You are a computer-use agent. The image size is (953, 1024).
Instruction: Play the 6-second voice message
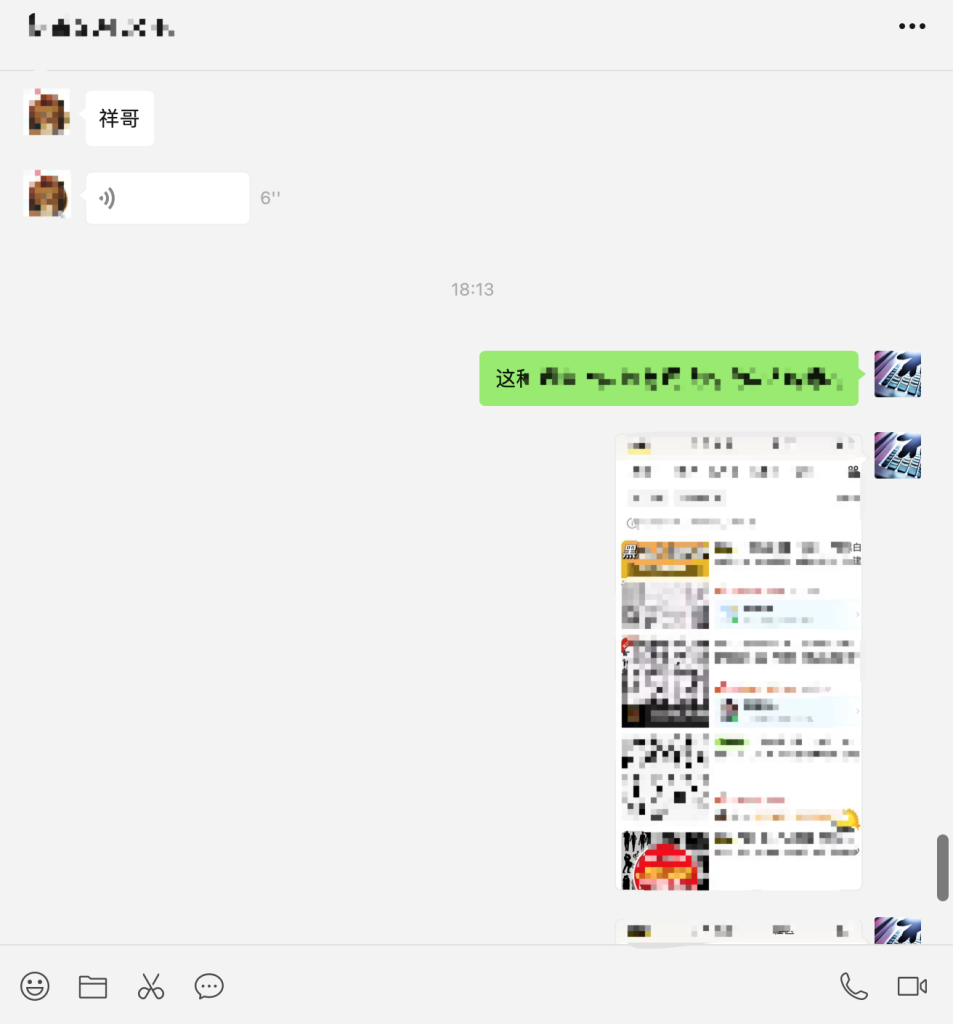pos(167,198)
